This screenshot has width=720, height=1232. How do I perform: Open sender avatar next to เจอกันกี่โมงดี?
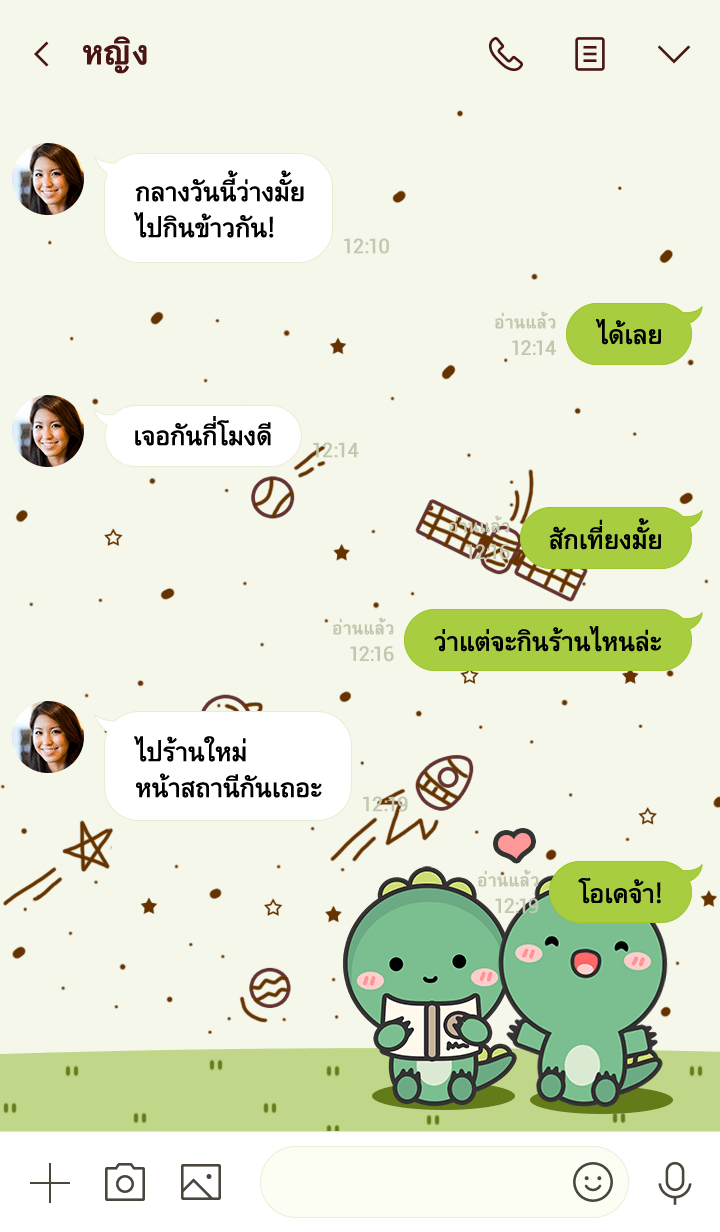tap(48, 431)
